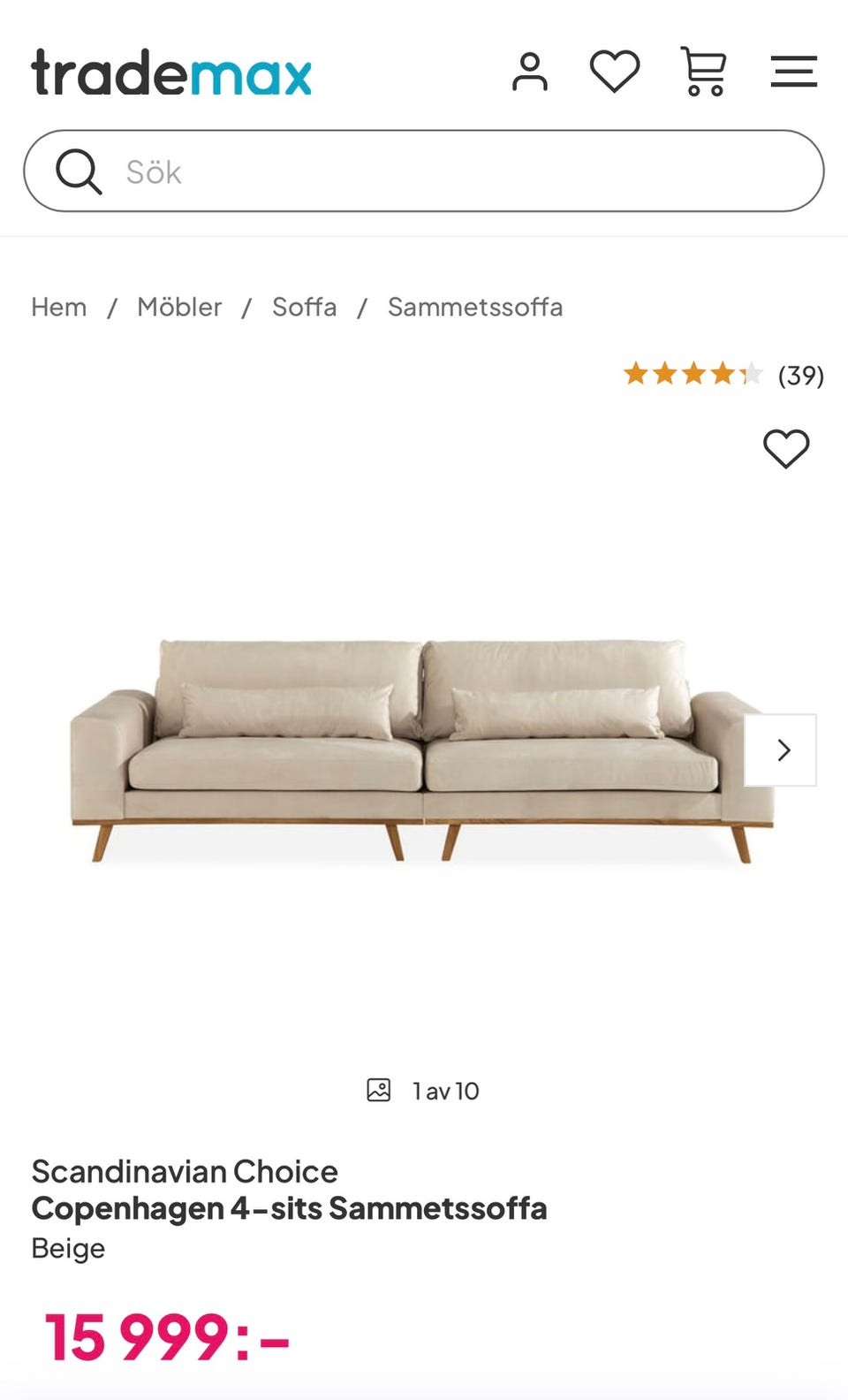The width and height of the screenshot is (848, 1400).
Task: Open the wishlist heart in the header
Action: [616, 72]
